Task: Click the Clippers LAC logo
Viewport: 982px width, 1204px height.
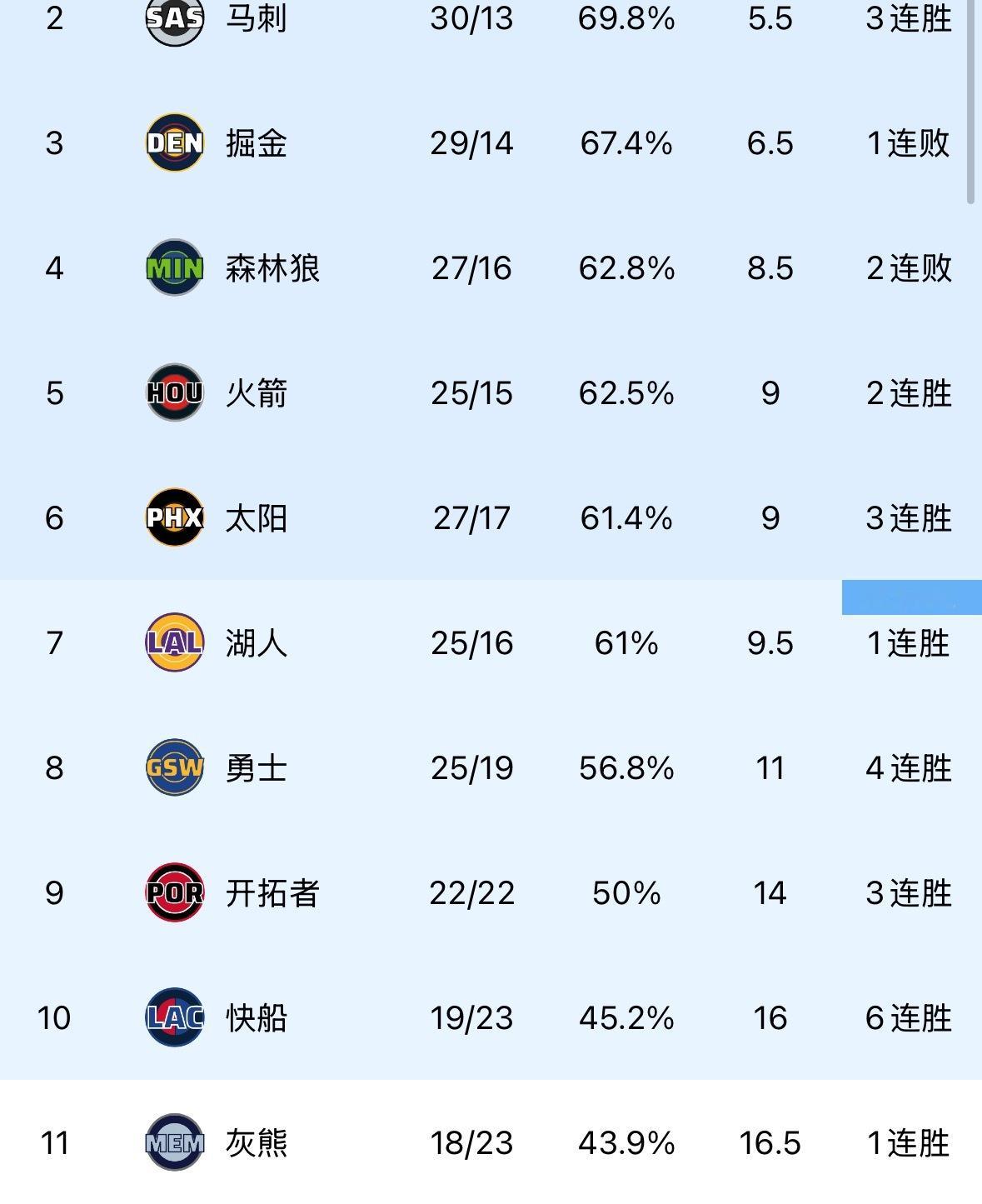Action: tap(173, 1017)
